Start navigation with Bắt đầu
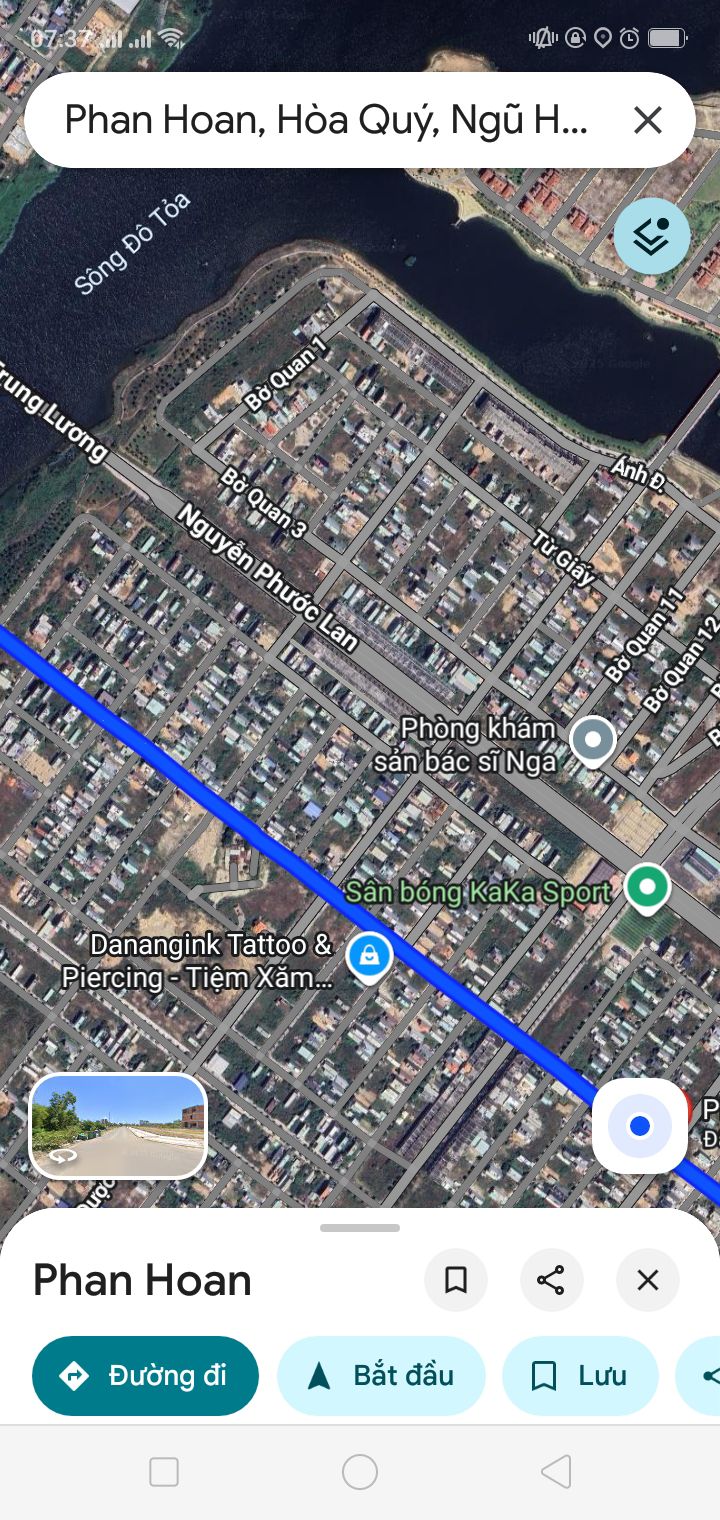 381,1376
